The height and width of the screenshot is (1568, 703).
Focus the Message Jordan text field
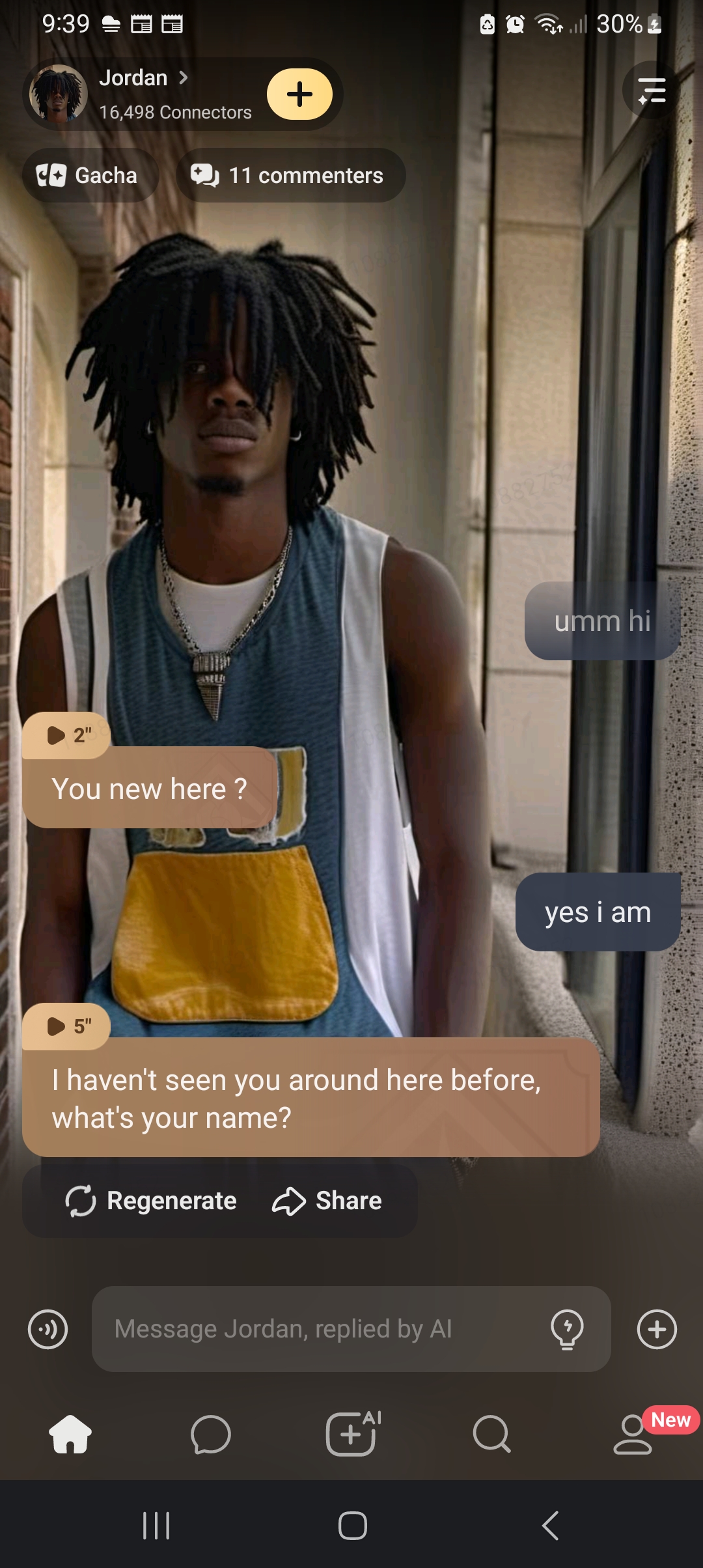(x=319, y=1329)
